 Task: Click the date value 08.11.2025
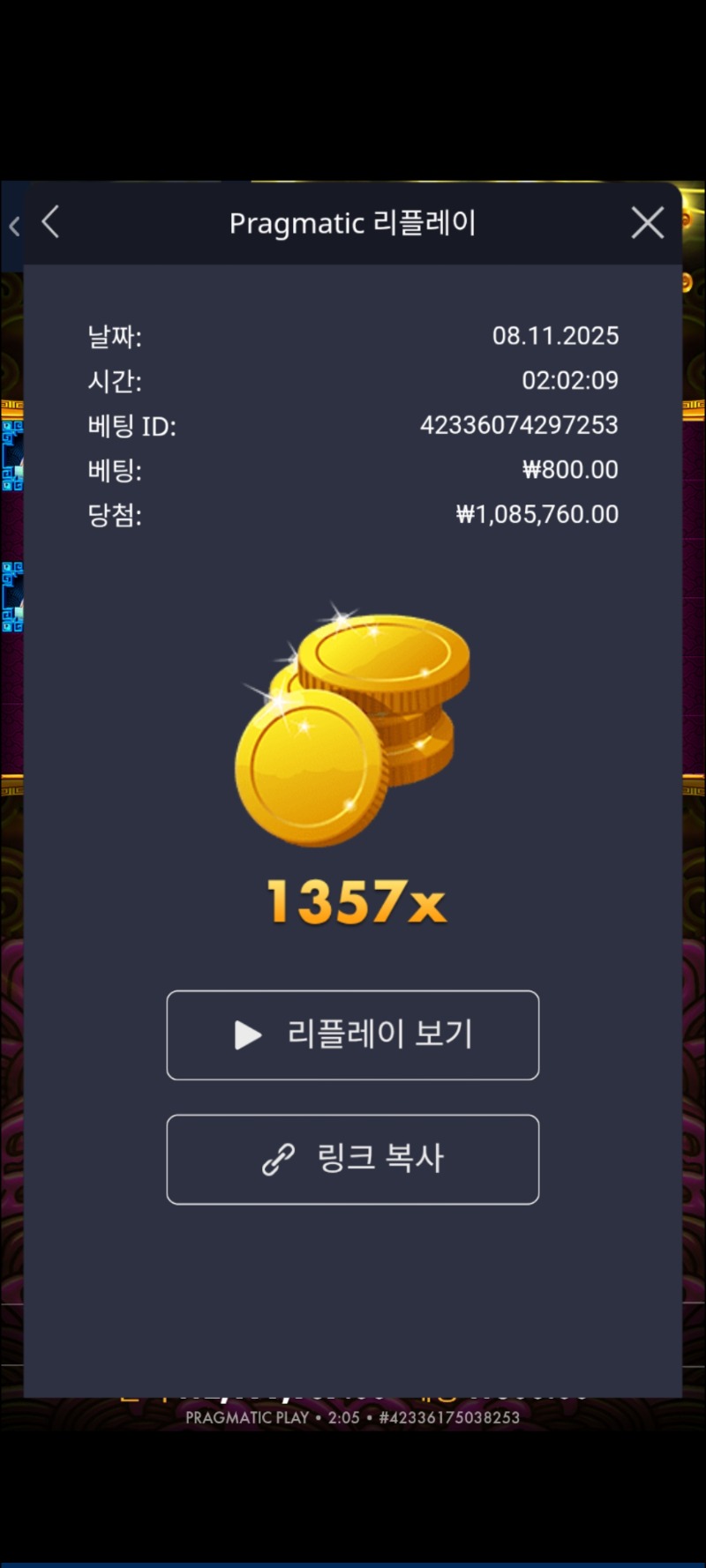click(x=556, y=335)
